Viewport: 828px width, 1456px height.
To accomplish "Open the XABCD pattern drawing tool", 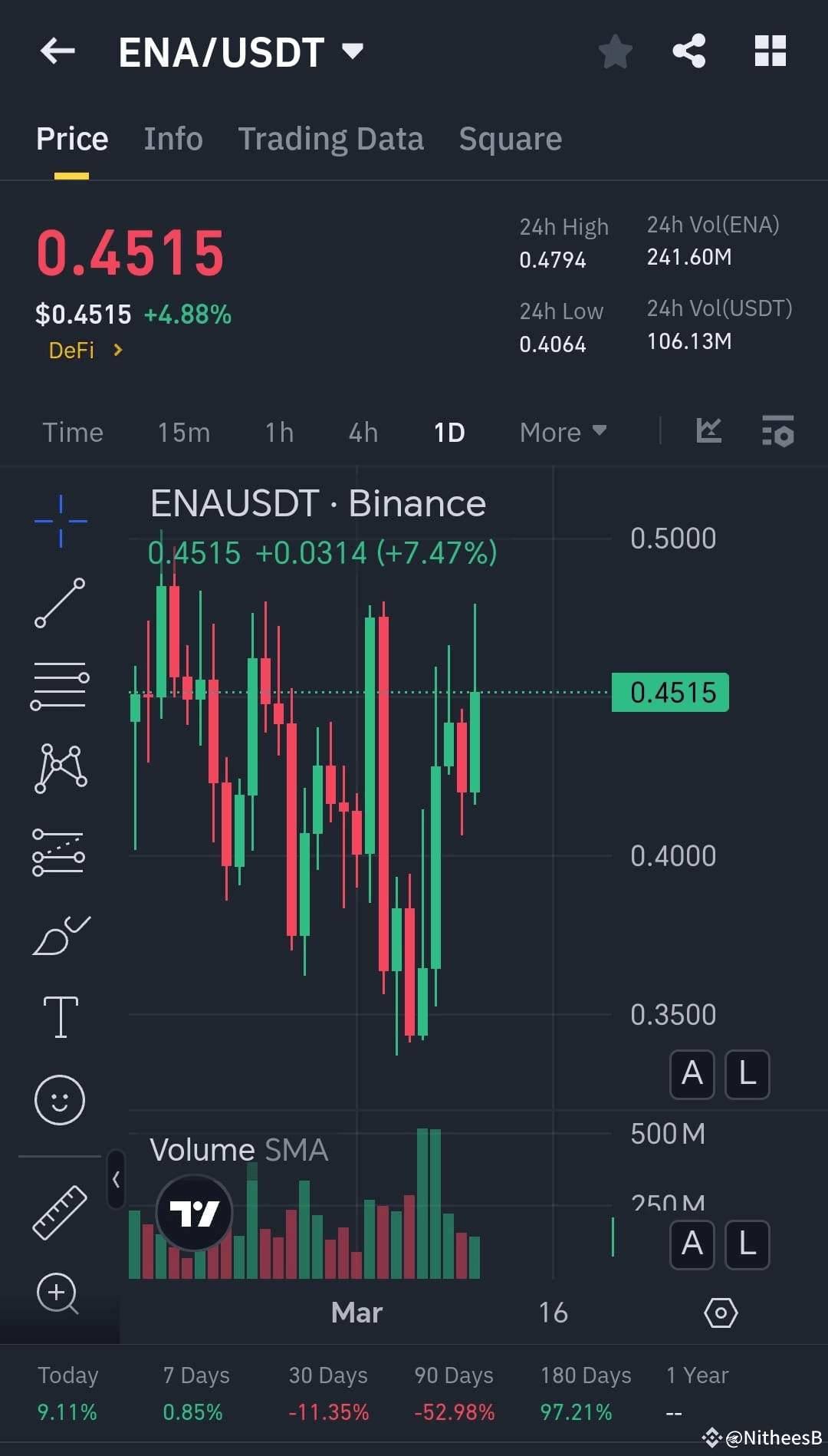I will click(60, 767).
